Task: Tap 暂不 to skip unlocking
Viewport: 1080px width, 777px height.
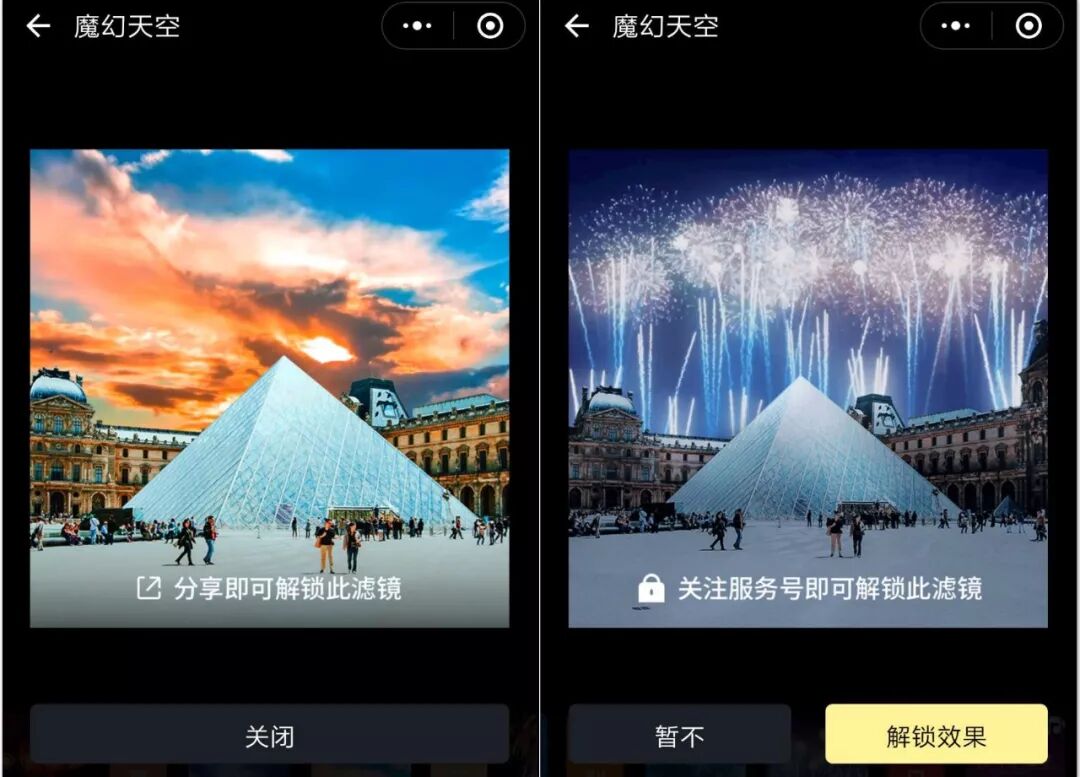Action: [x=679, y=736]
